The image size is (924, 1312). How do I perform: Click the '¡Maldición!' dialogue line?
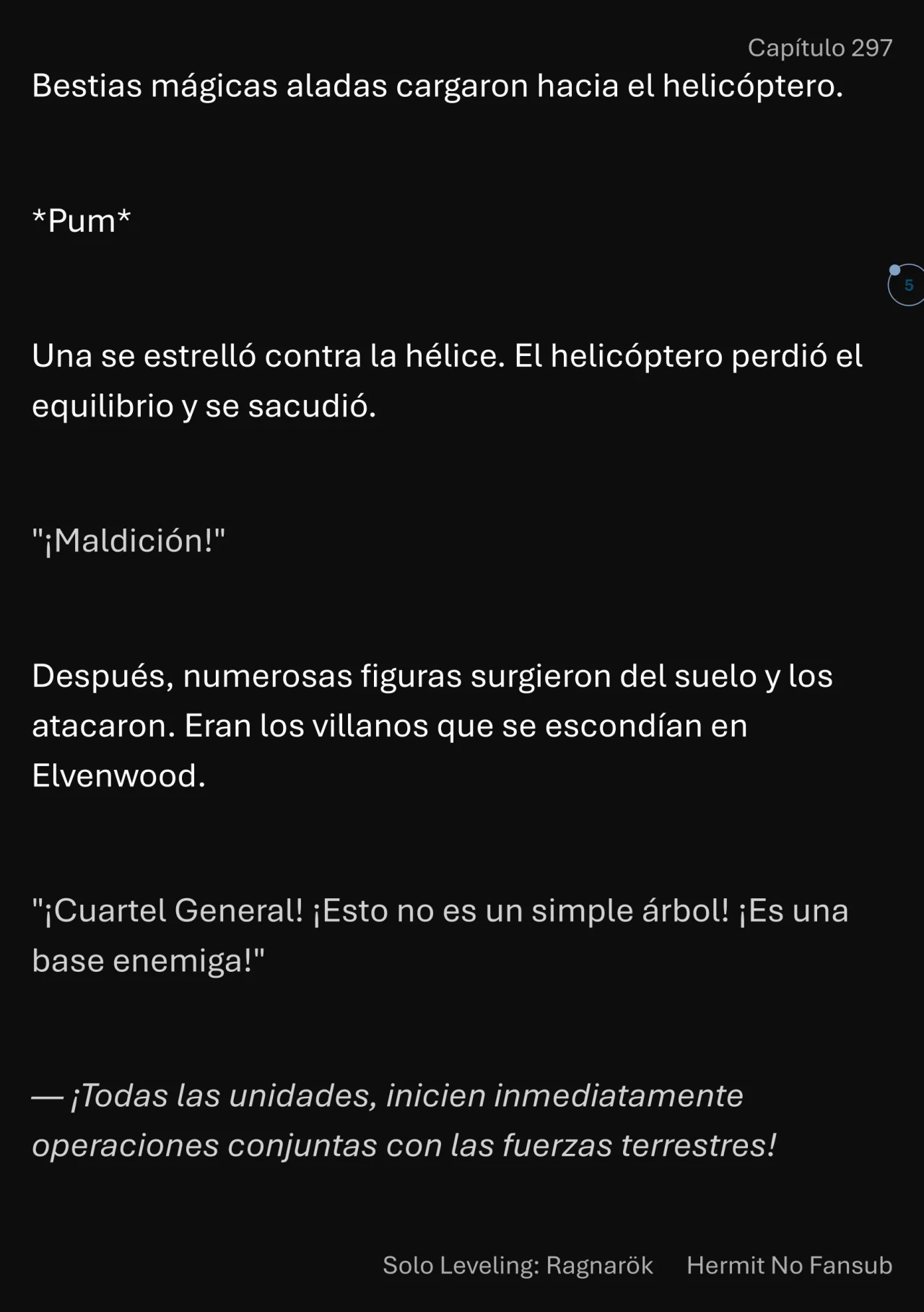pyautogui.click(x=130, y=537)
